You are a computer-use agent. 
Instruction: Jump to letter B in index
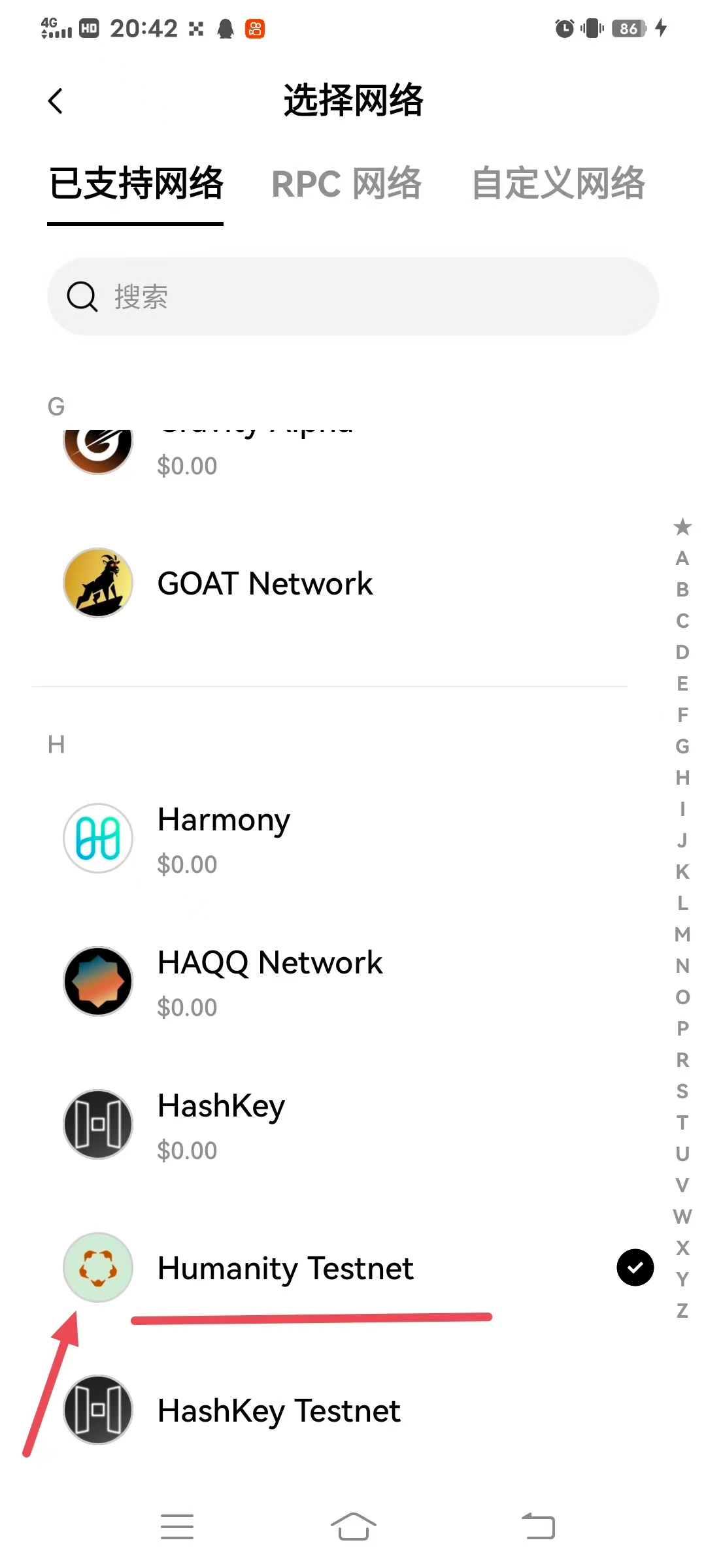click(x=682, y=589)
